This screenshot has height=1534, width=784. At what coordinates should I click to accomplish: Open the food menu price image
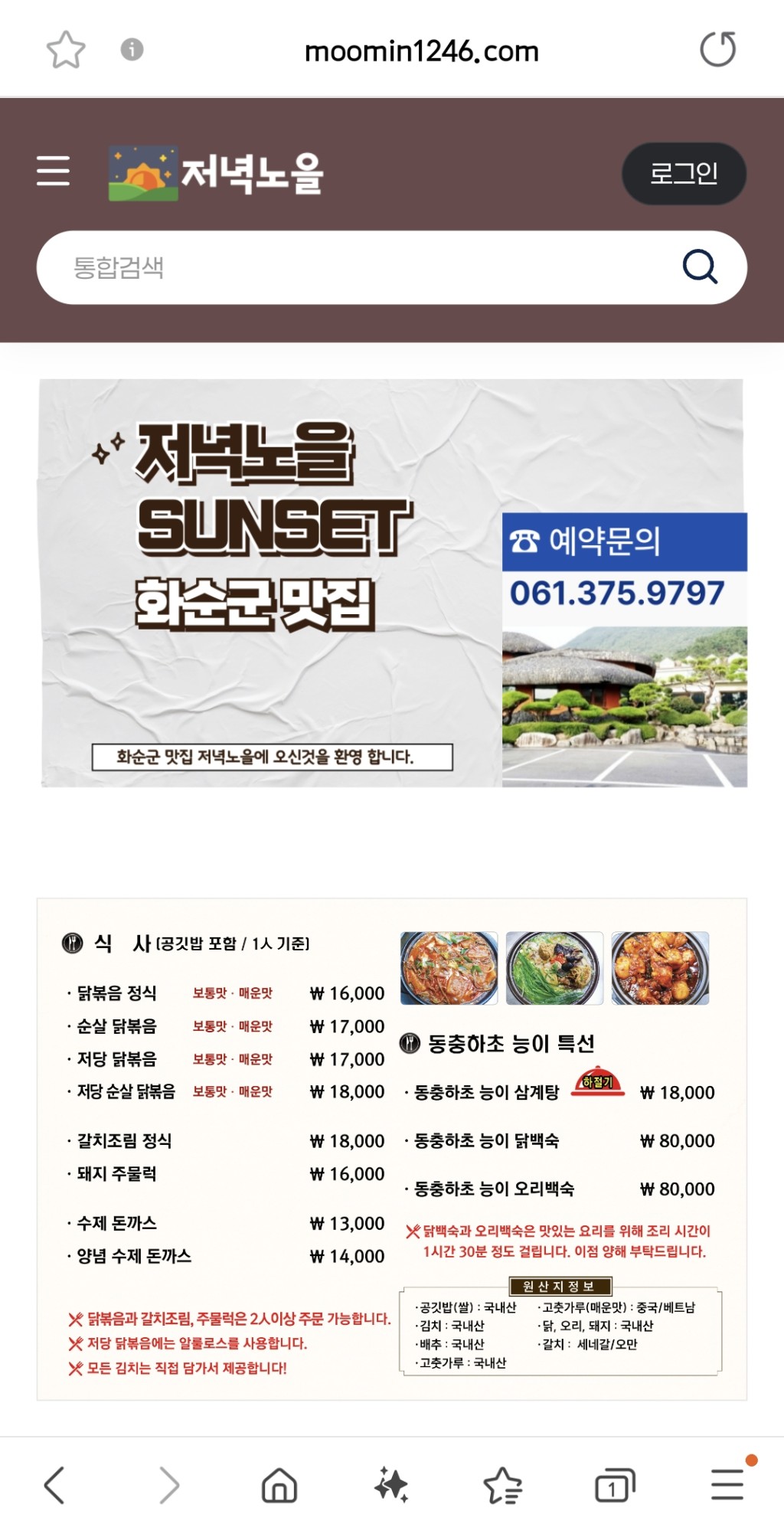[x=392, y=1149]
